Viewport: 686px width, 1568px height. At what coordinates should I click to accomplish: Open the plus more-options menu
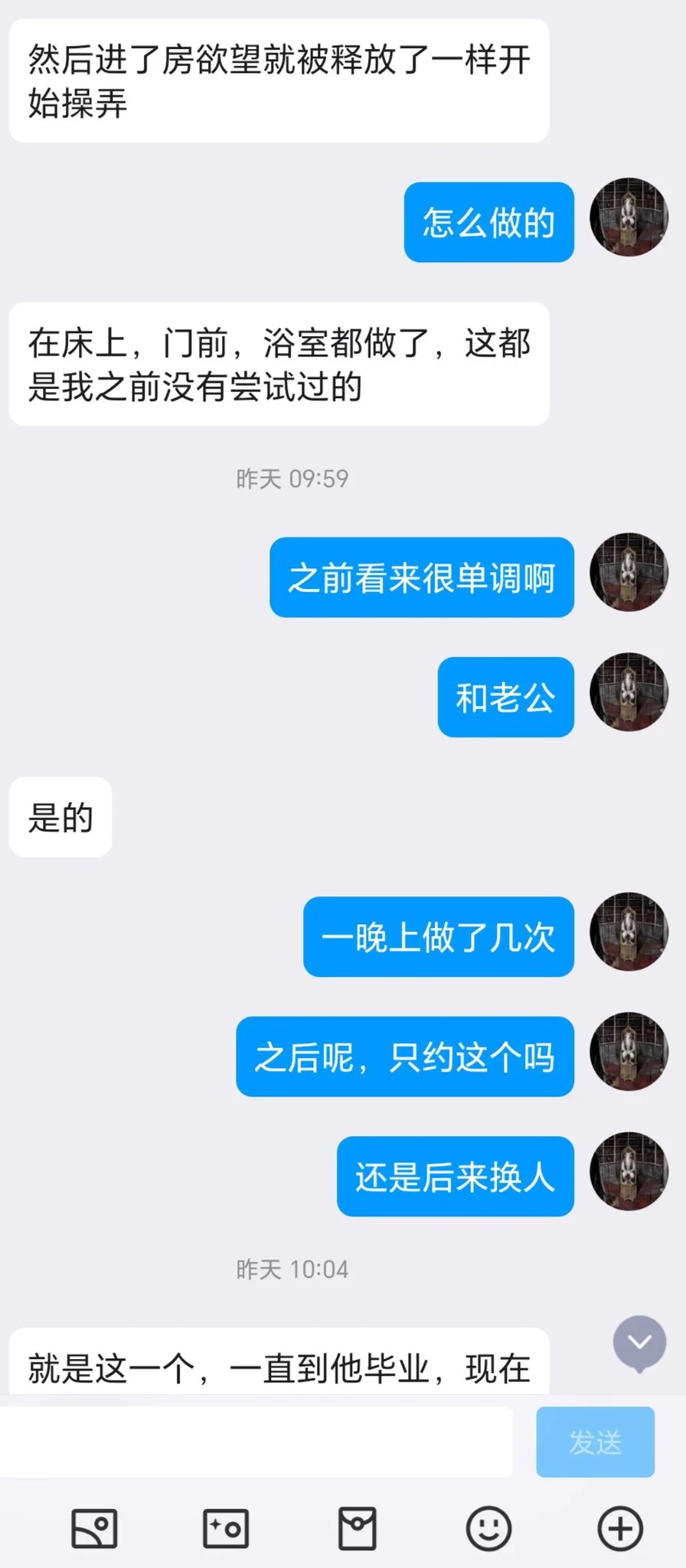tap(620, 1529)
